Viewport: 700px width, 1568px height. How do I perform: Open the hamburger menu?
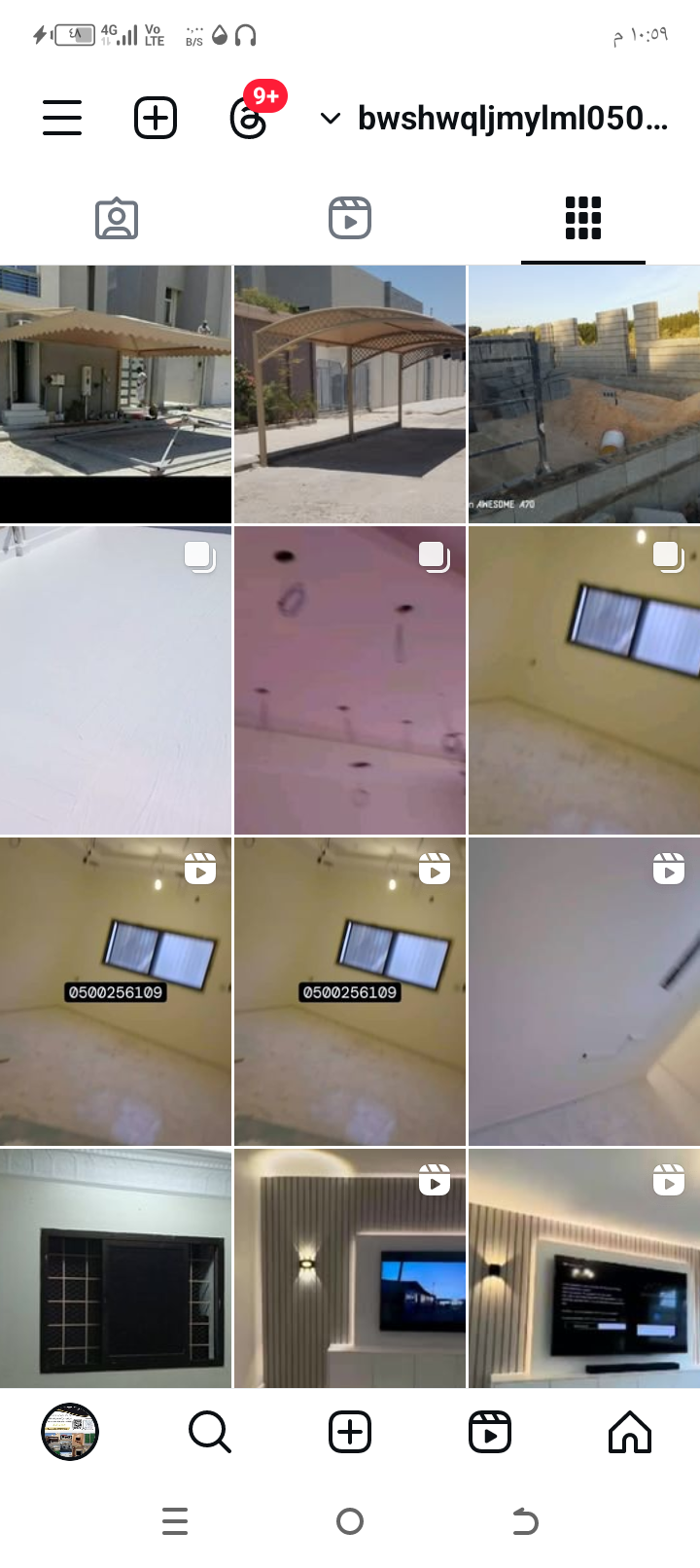(x=62, y=118)
